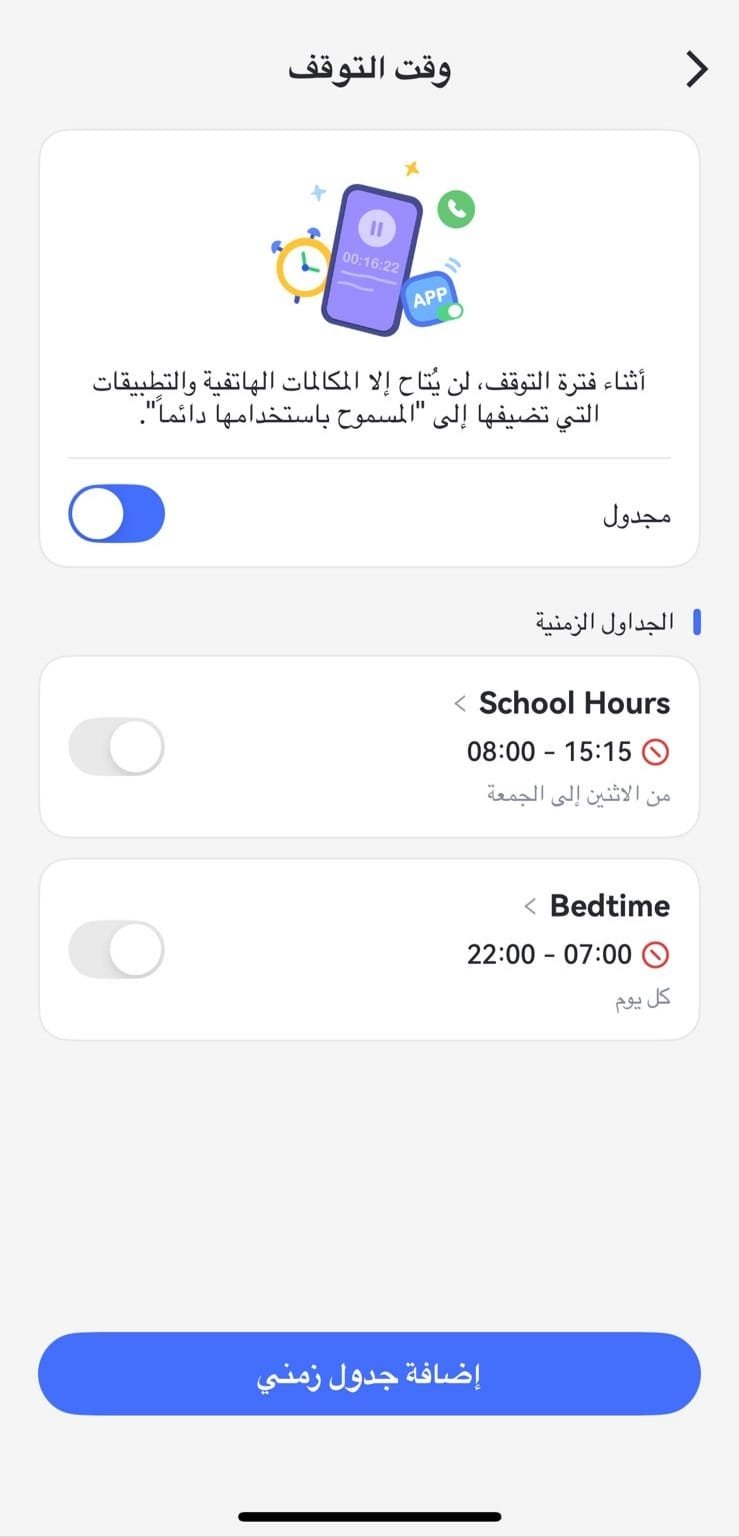Click the School Hours schedule name
This screenshot has width=739, height=1537.
[x=574, y=703]
